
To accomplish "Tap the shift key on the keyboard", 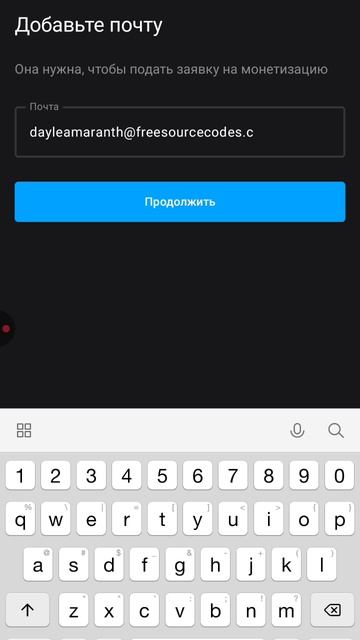I will 27,610.
